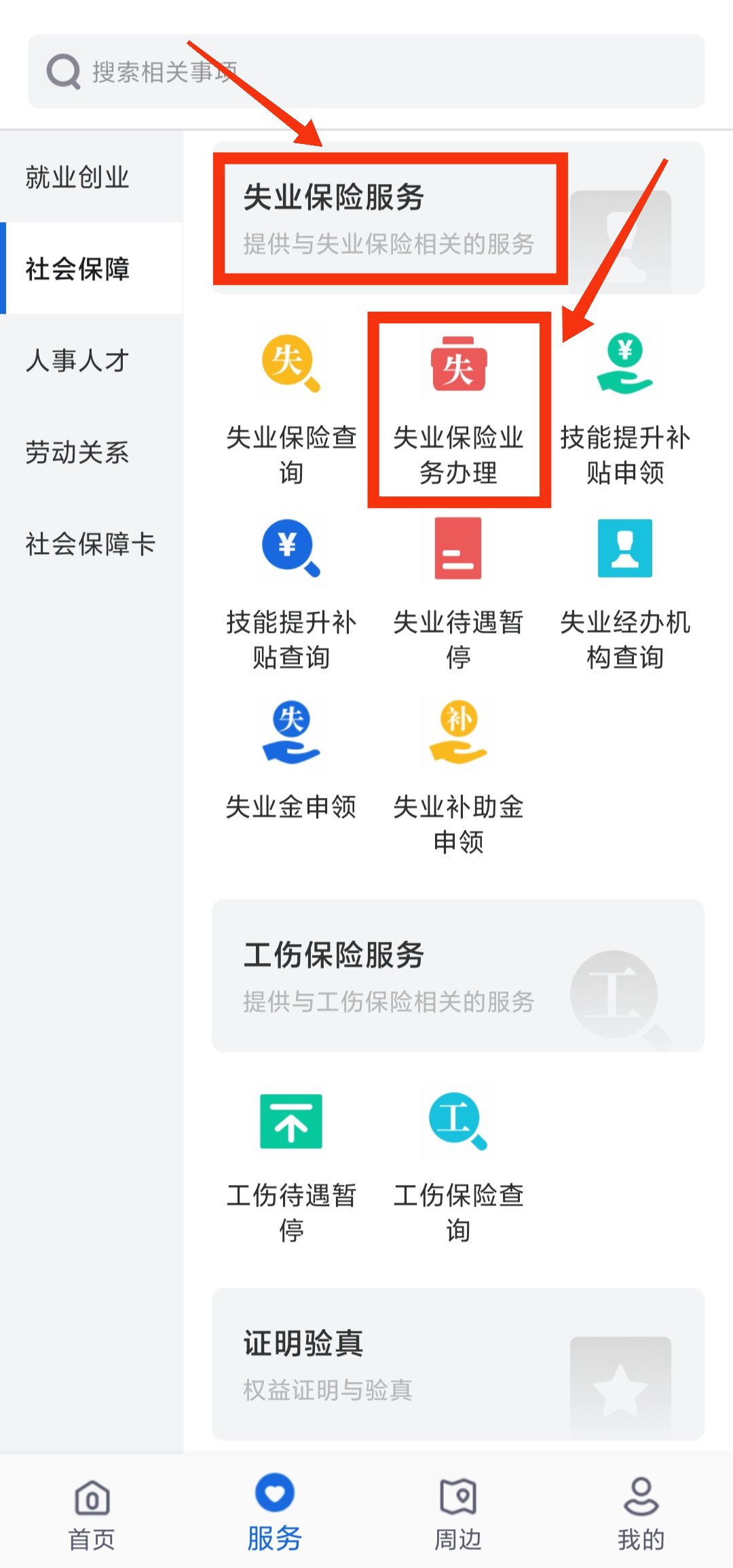Viewport: 733px width, 1568px height.
Task: Open the 周边 tab
Action: pyautogui.click(x=458, y=1512)
